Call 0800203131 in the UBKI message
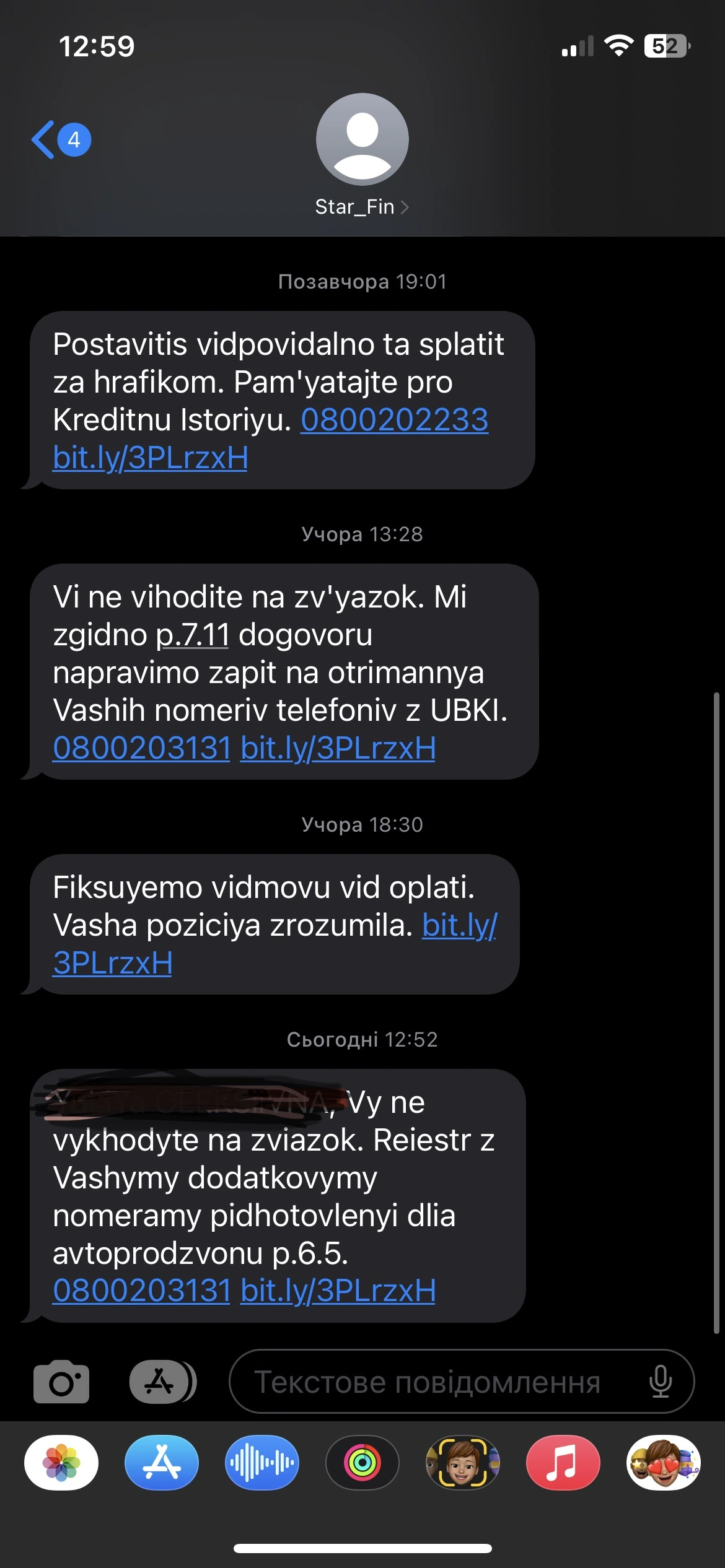This screenshot has height=1568, width=725. (142, 747)
